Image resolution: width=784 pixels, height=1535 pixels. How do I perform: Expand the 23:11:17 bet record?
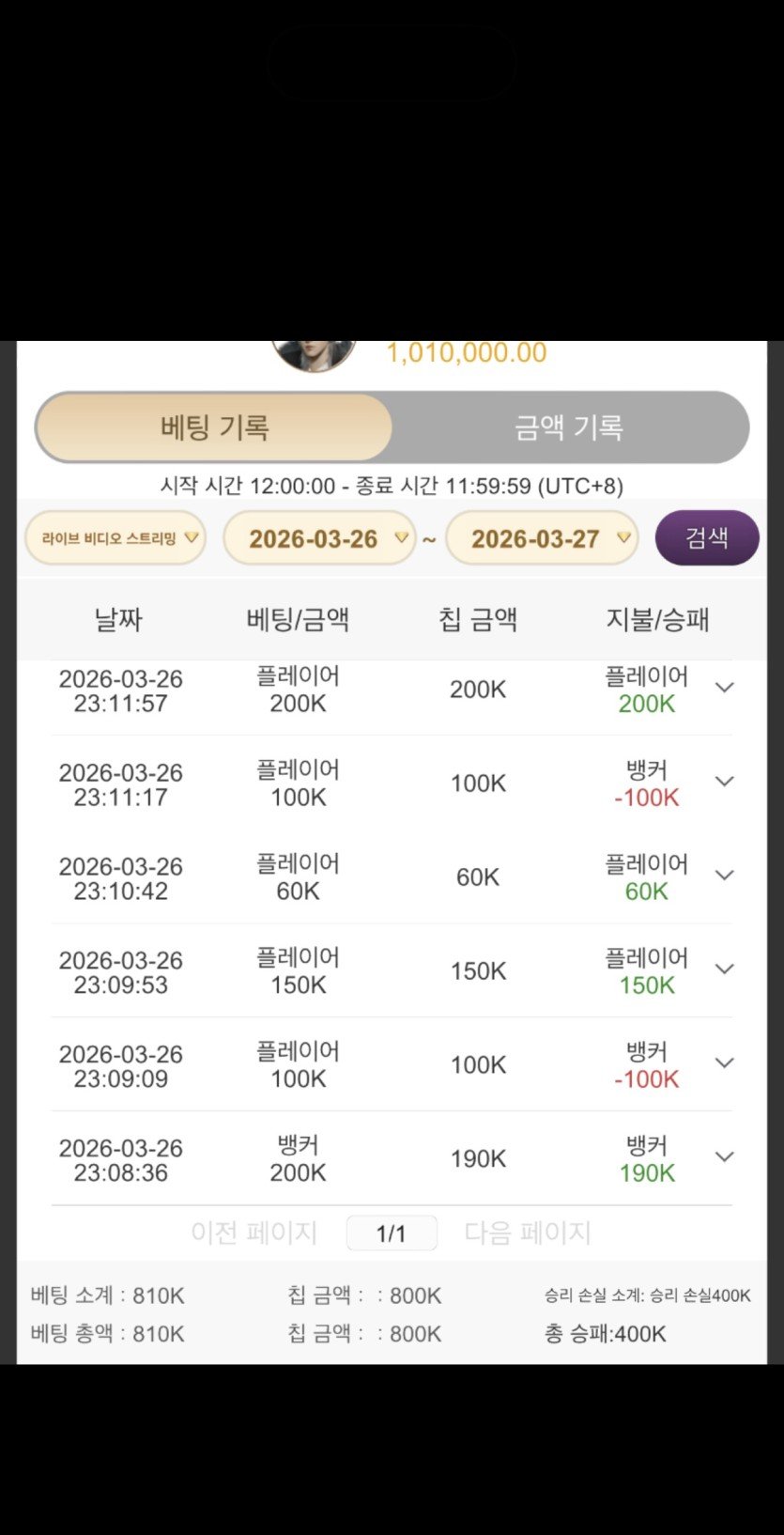click(724, 782)
